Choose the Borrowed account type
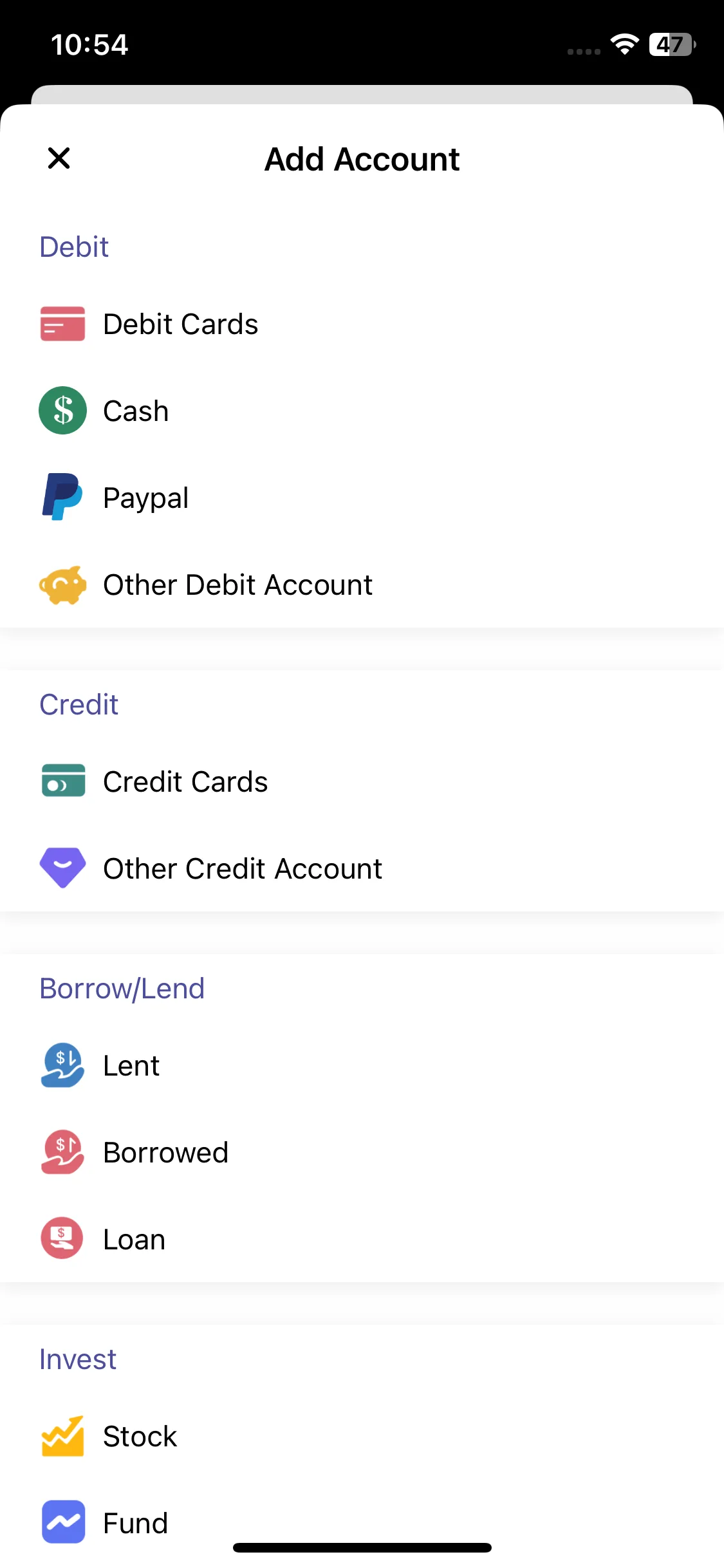The width and height of the screenshot is (724, 1568). [x=165, y=1152]
